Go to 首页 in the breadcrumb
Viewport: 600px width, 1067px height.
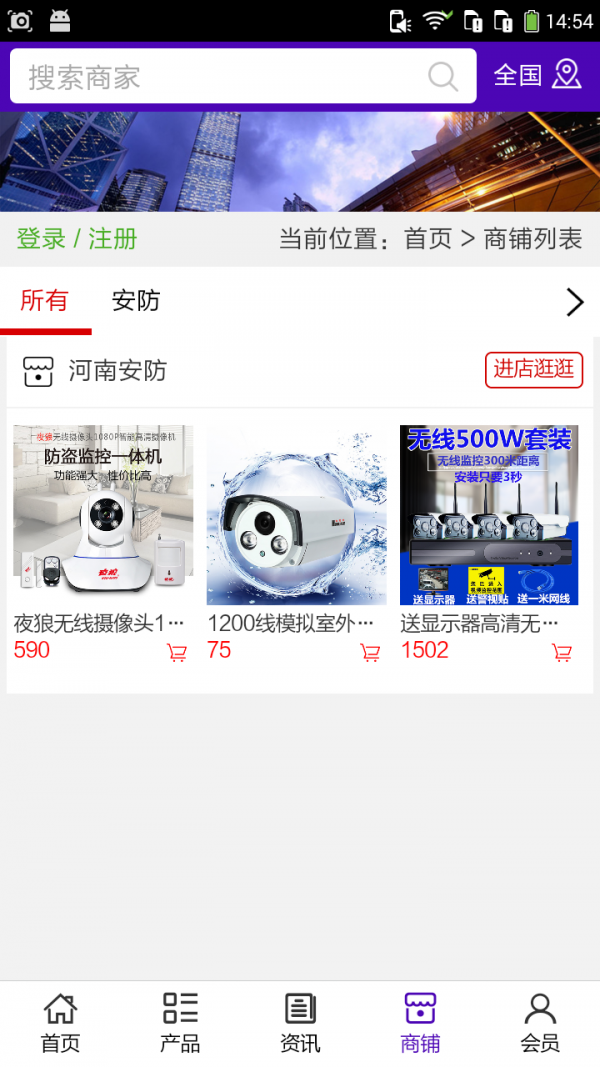(428, 239)
